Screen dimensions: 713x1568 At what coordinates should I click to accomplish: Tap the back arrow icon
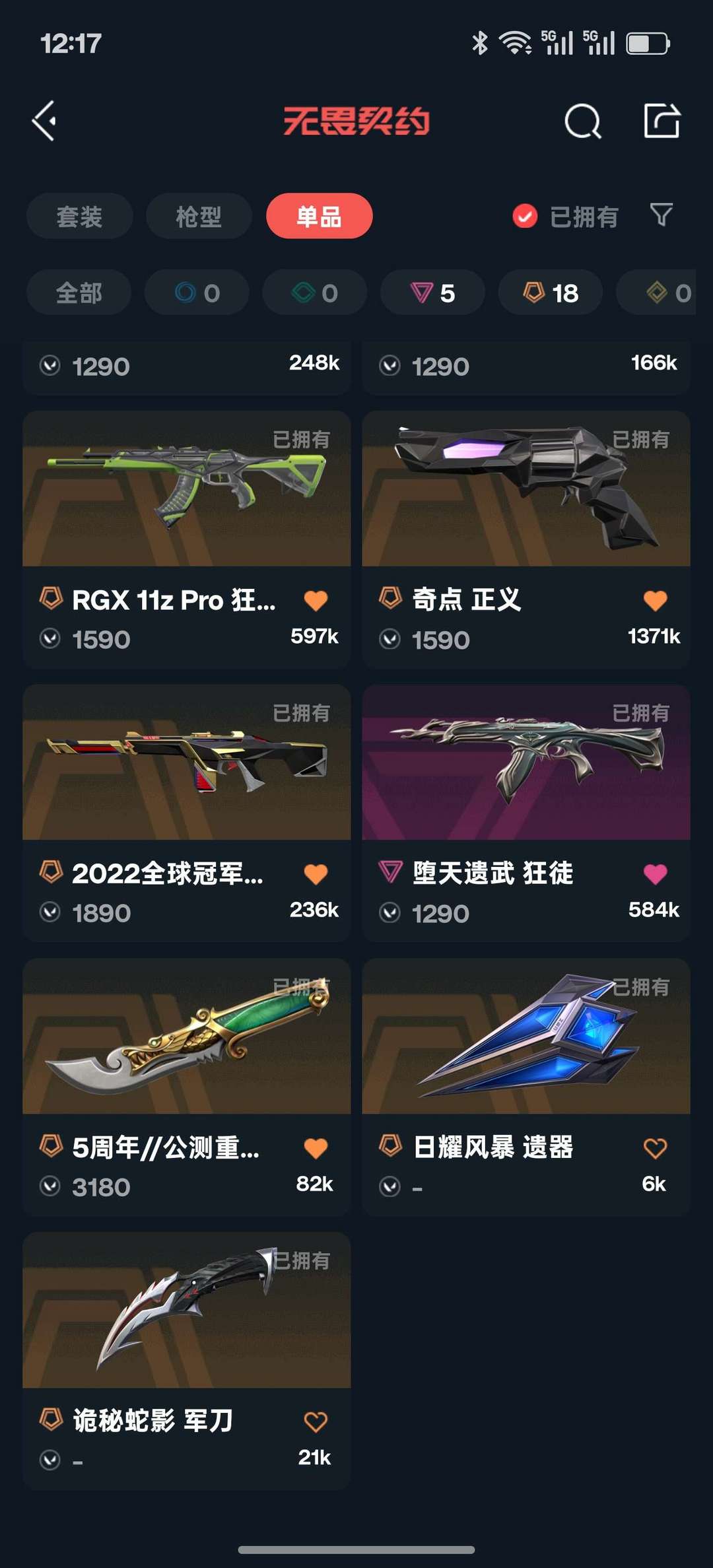(x=44, y=120)
